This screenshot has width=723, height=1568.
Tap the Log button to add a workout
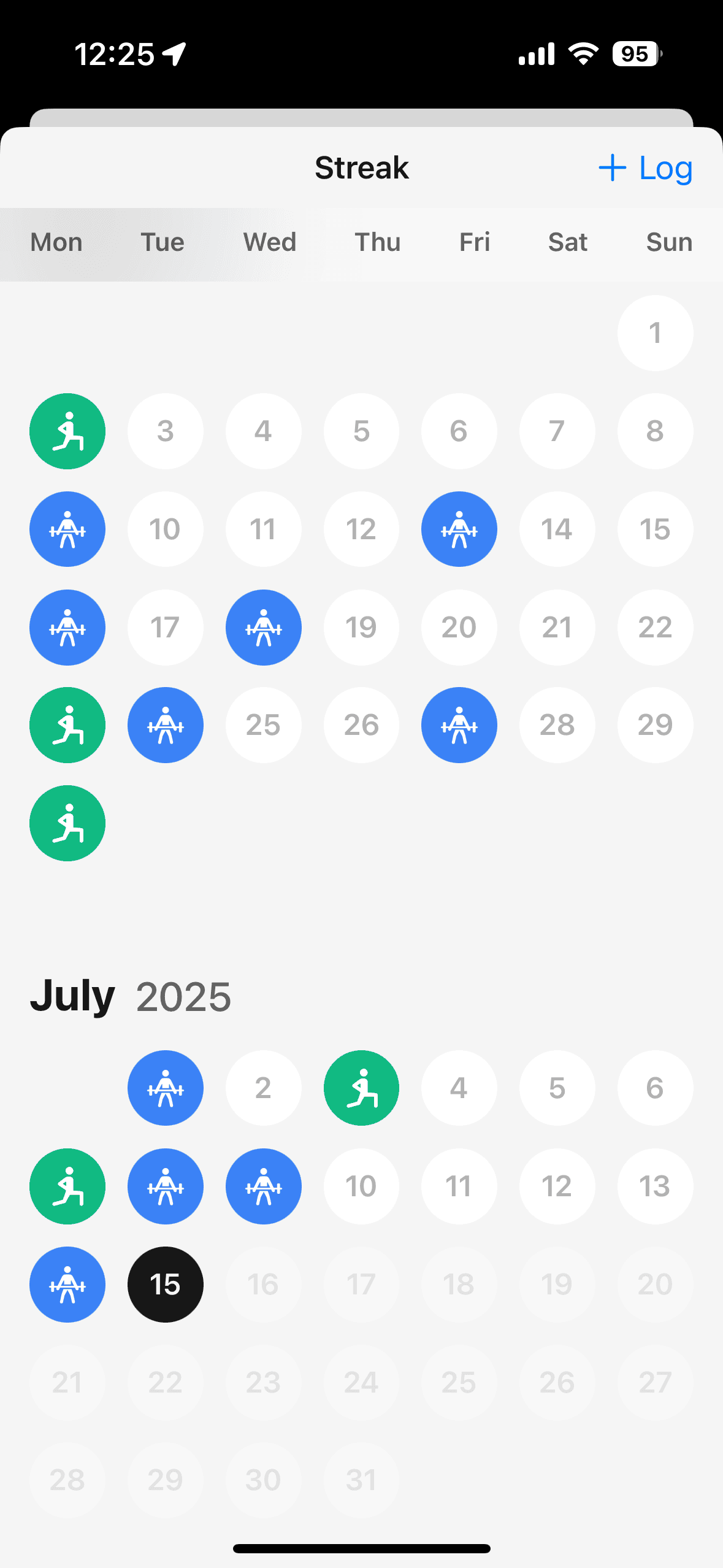tap(645, 167)
